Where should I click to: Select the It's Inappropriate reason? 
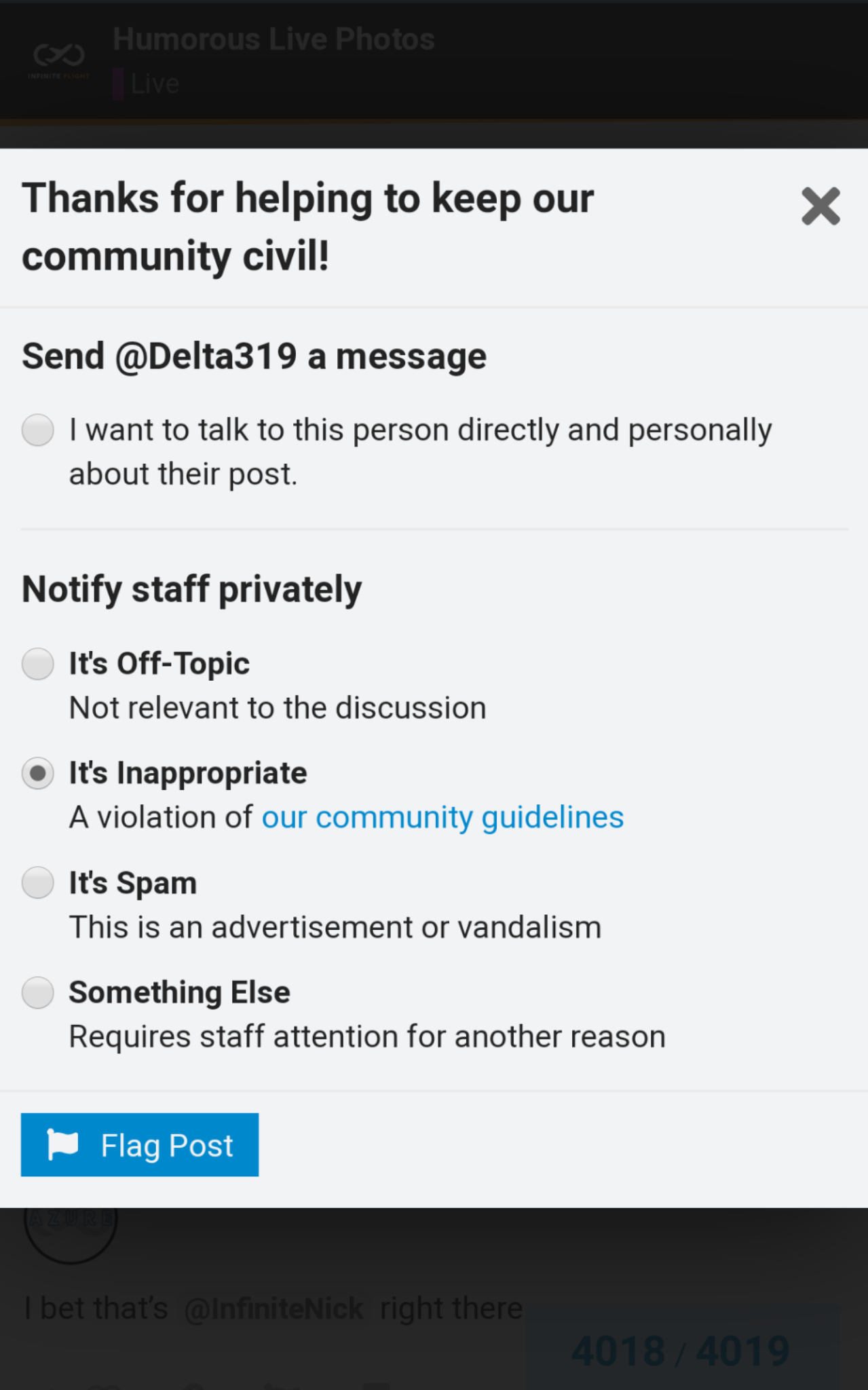pyautogui.click(x=38, y=774)
